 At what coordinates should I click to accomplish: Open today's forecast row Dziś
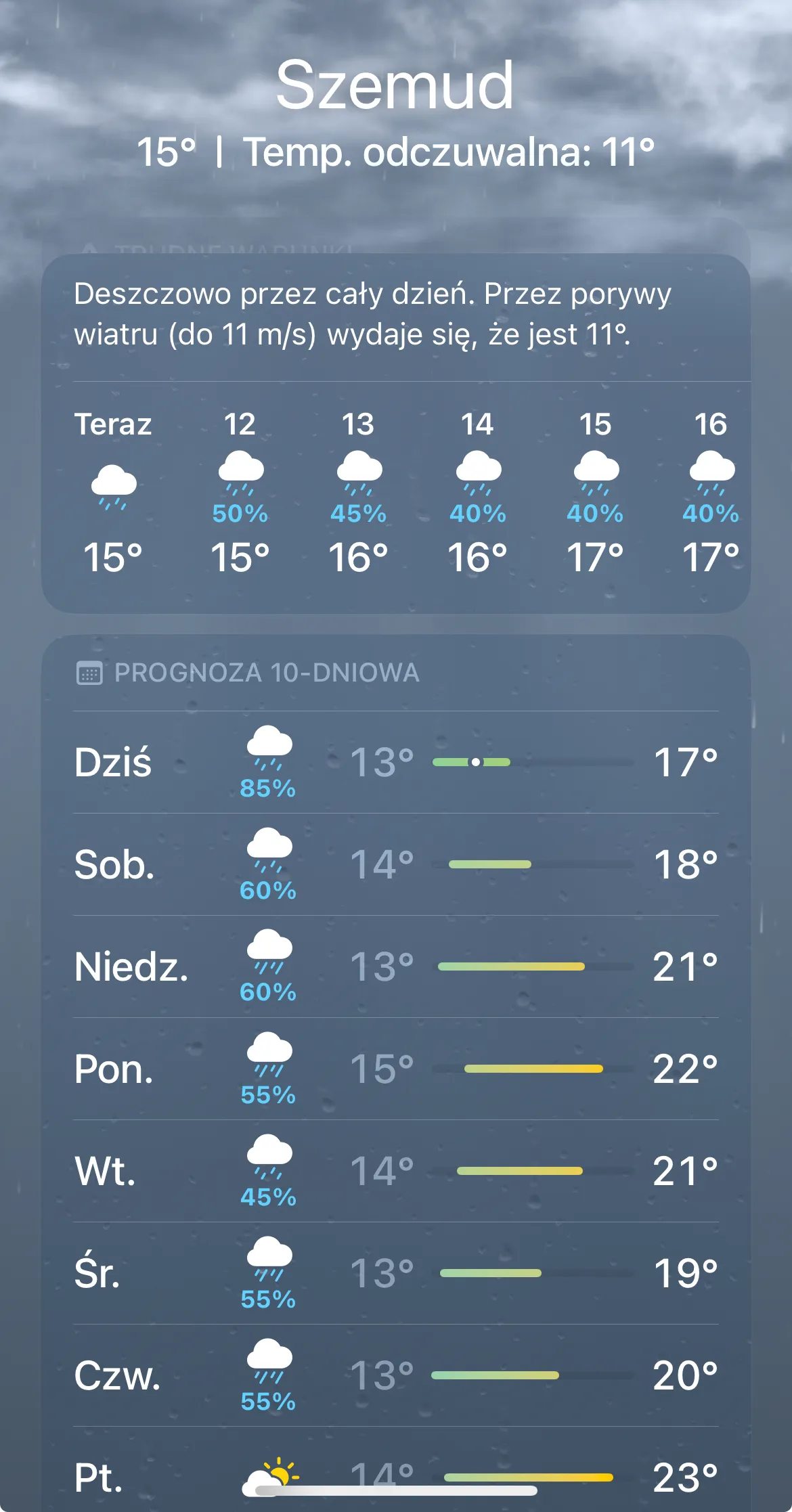[396, 762]
